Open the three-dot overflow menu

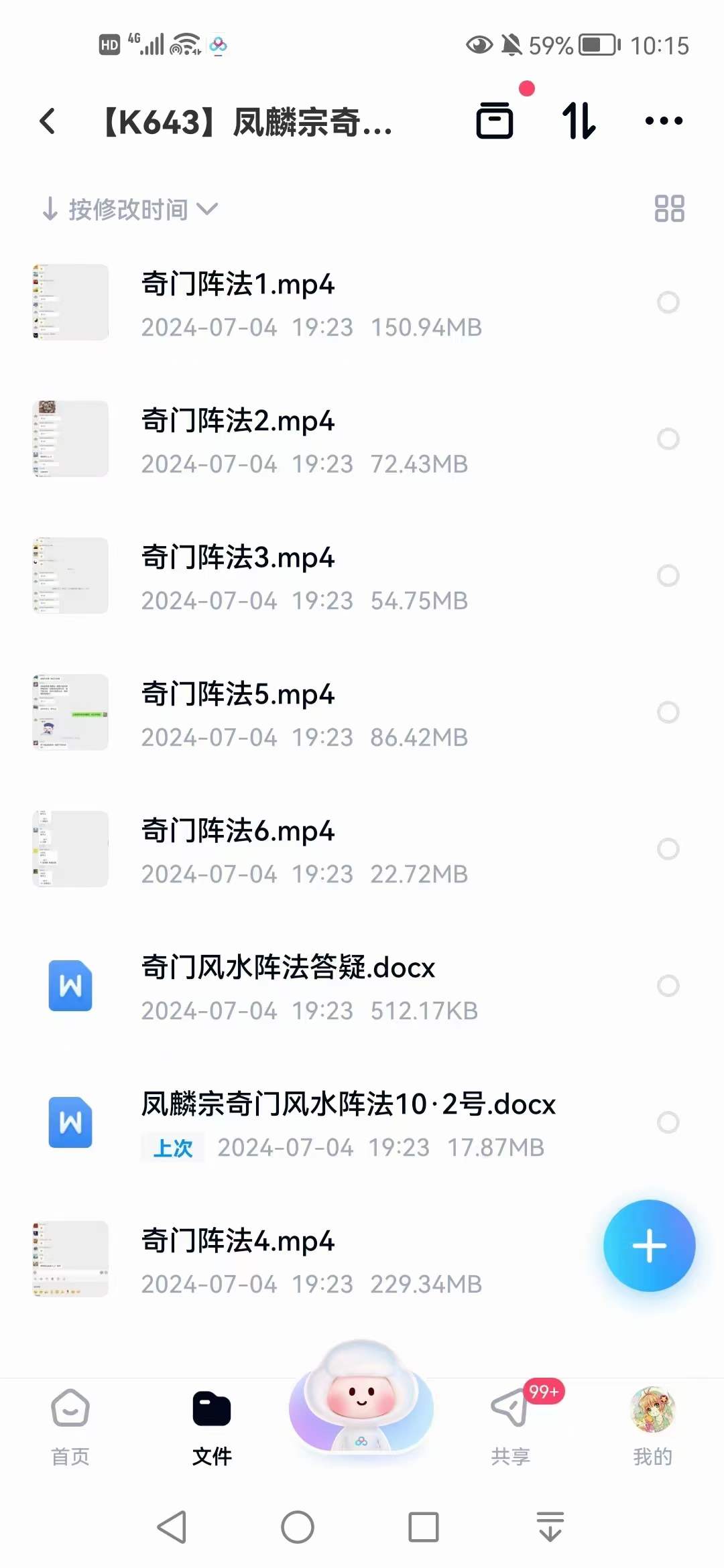(x=664, y=121)
